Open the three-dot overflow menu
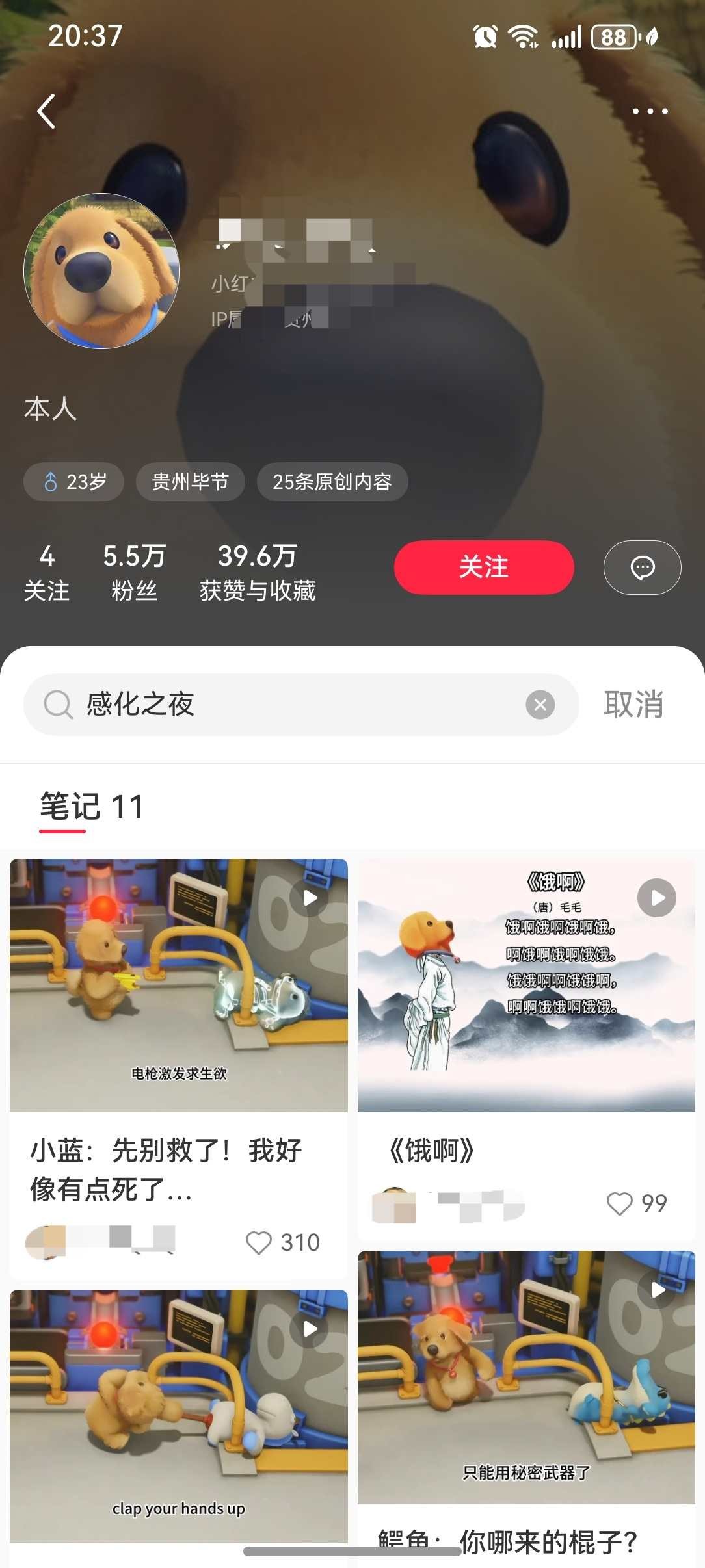 click(650, 111)
